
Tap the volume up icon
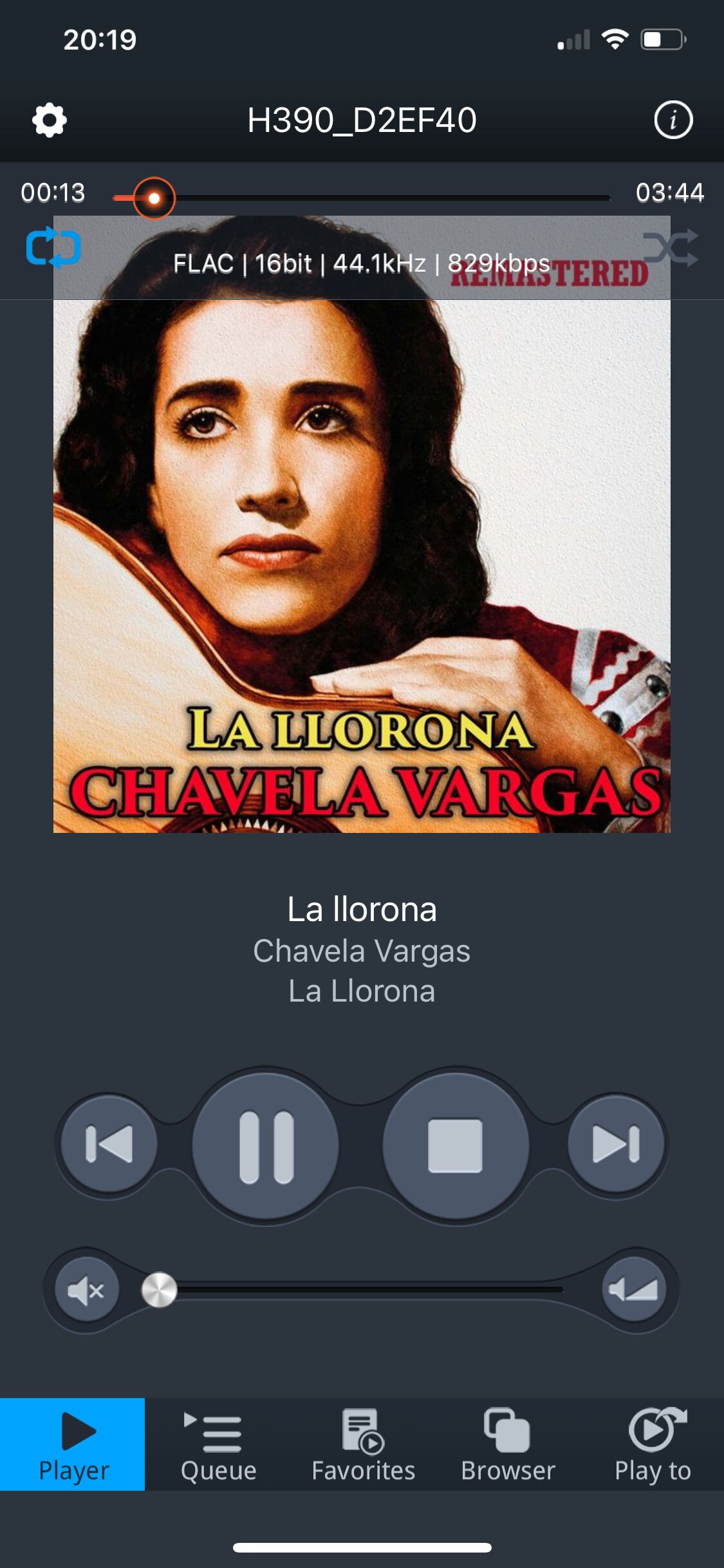(x=635, y=1289)
